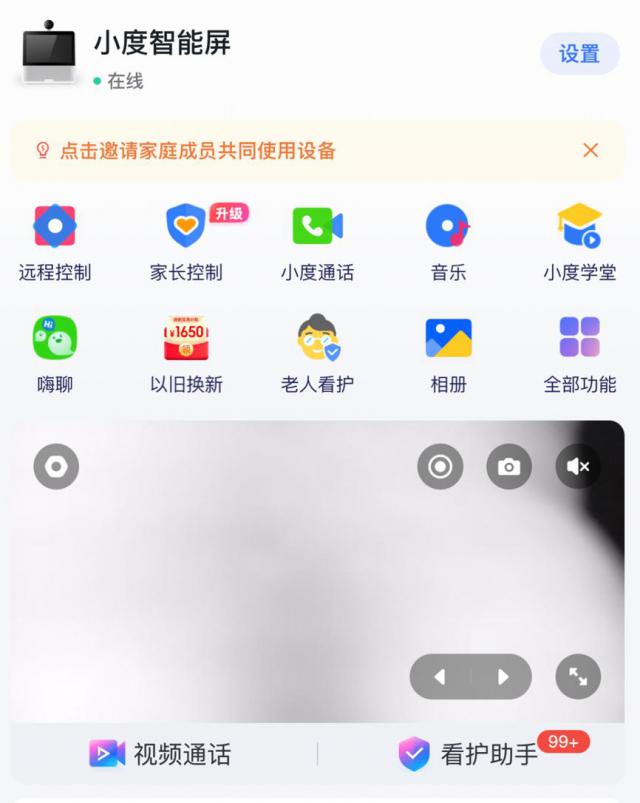Open the 音乐 music feature
The width and height of the screenshot is (640, 803).
tap(448, 243)
